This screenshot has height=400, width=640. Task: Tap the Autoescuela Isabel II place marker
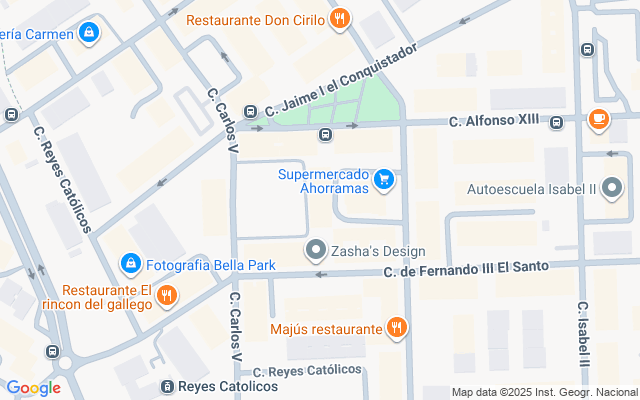click(612, 188)
